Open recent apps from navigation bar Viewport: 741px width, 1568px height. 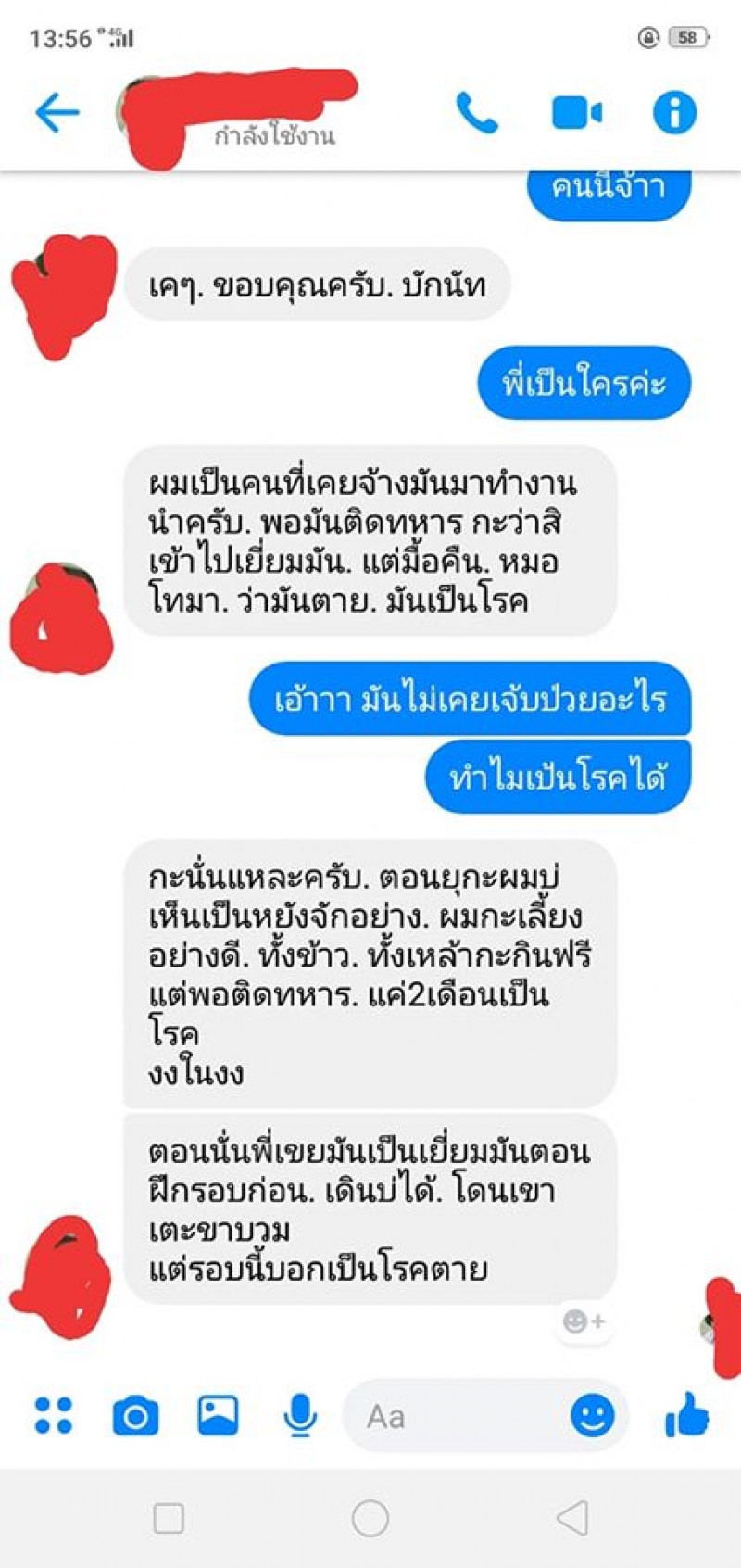[x=169, y=1518]
